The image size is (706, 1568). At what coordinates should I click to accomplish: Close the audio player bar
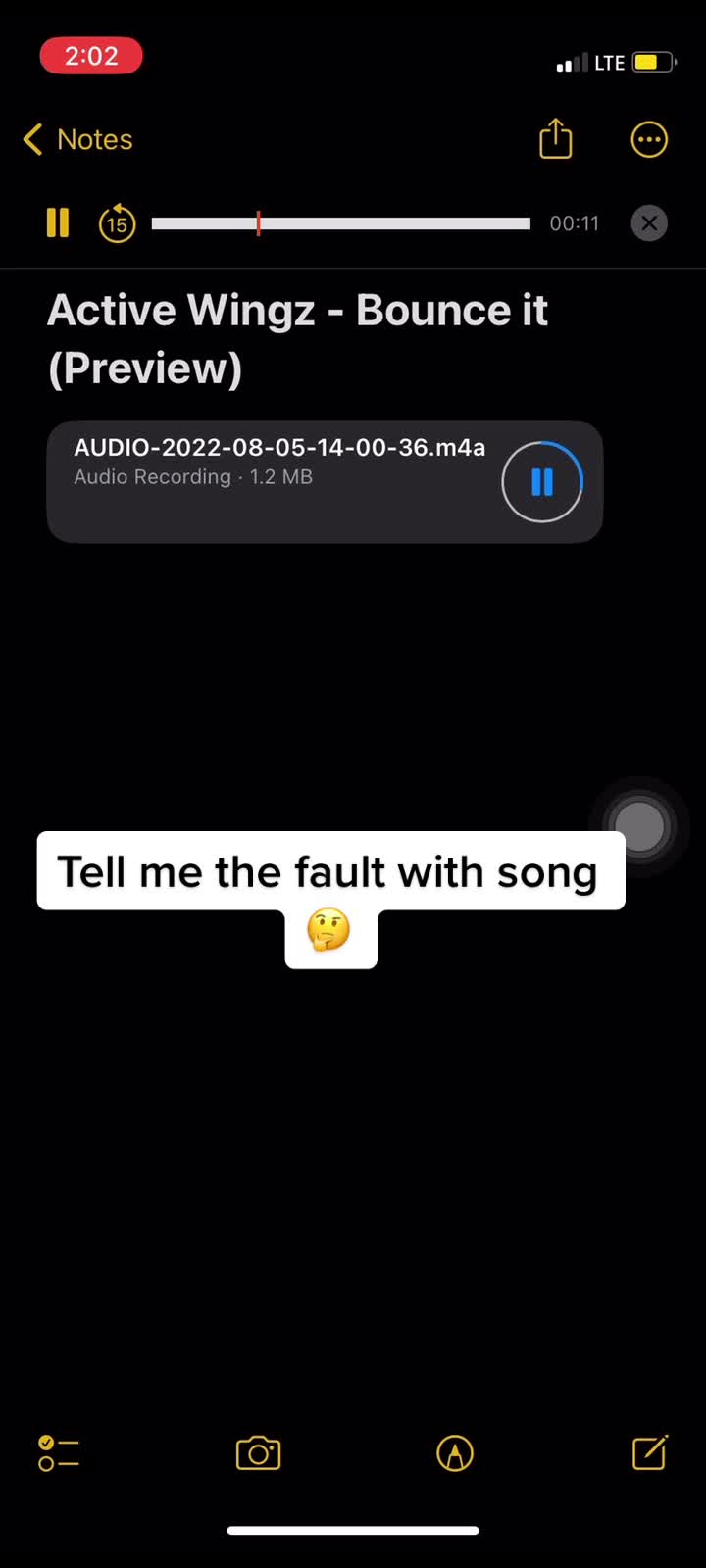point(649,223)
